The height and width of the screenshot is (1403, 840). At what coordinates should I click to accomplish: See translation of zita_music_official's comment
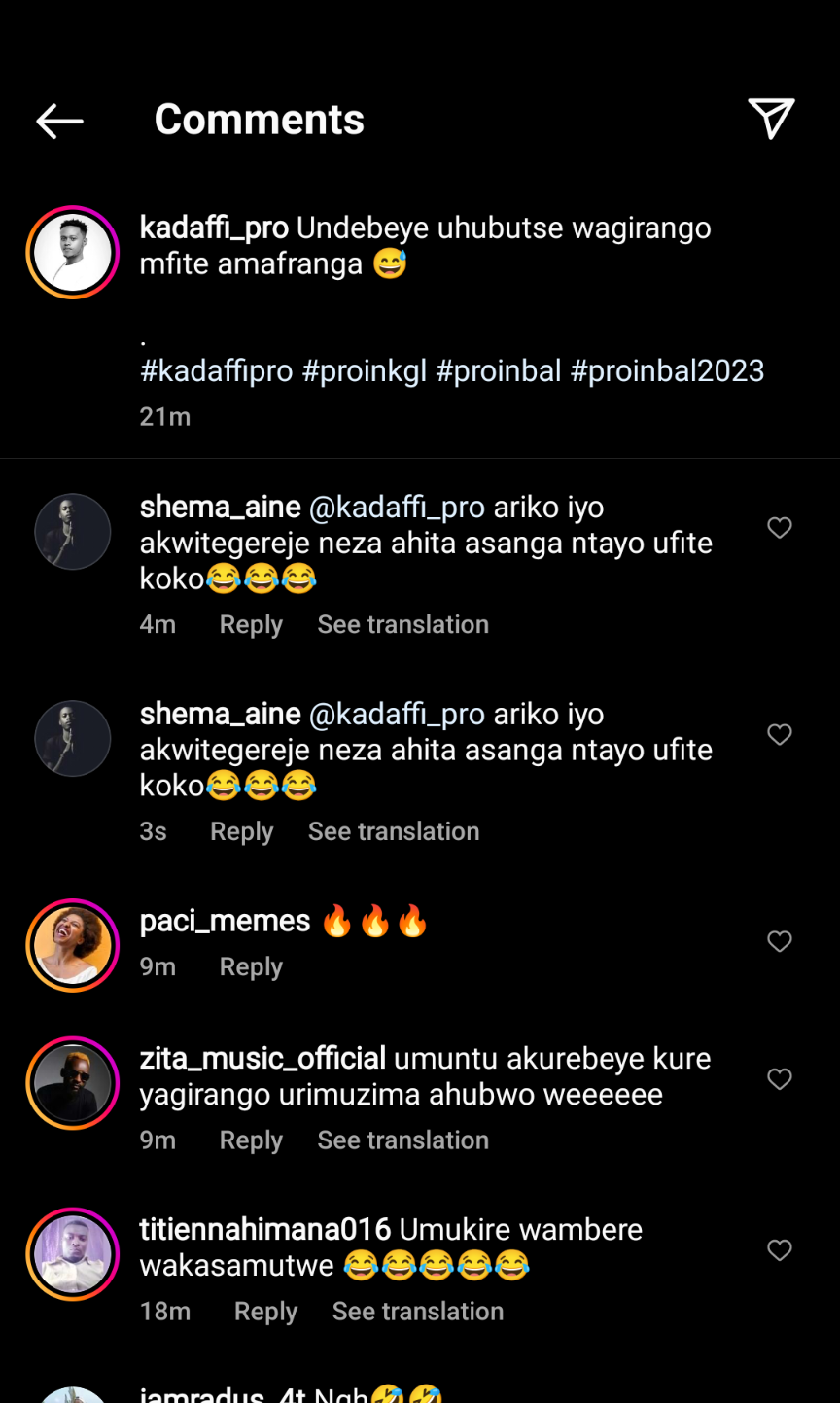tap(402, 1140)
